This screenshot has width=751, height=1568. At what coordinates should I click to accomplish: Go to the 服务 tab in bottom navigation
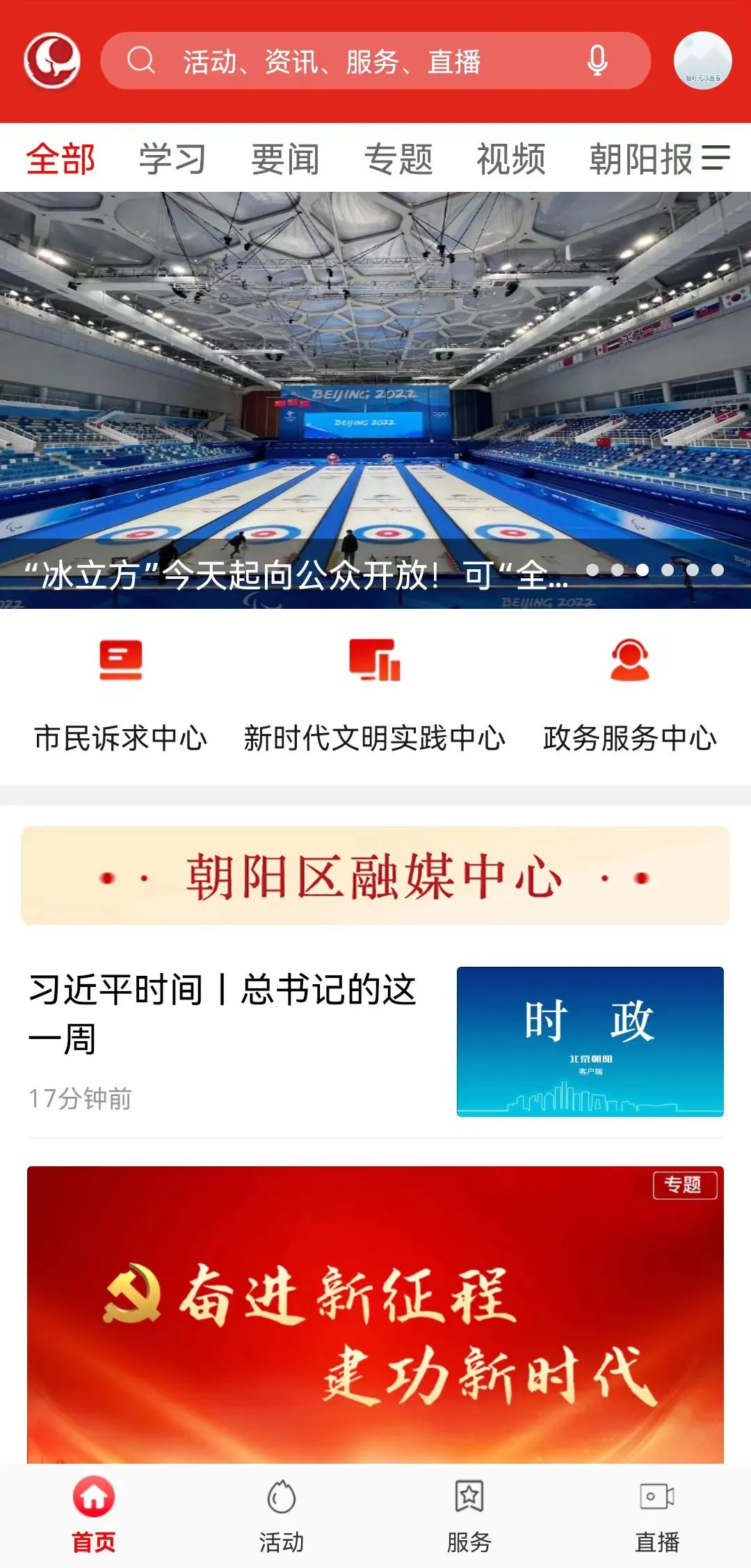tap(469, 1515)
